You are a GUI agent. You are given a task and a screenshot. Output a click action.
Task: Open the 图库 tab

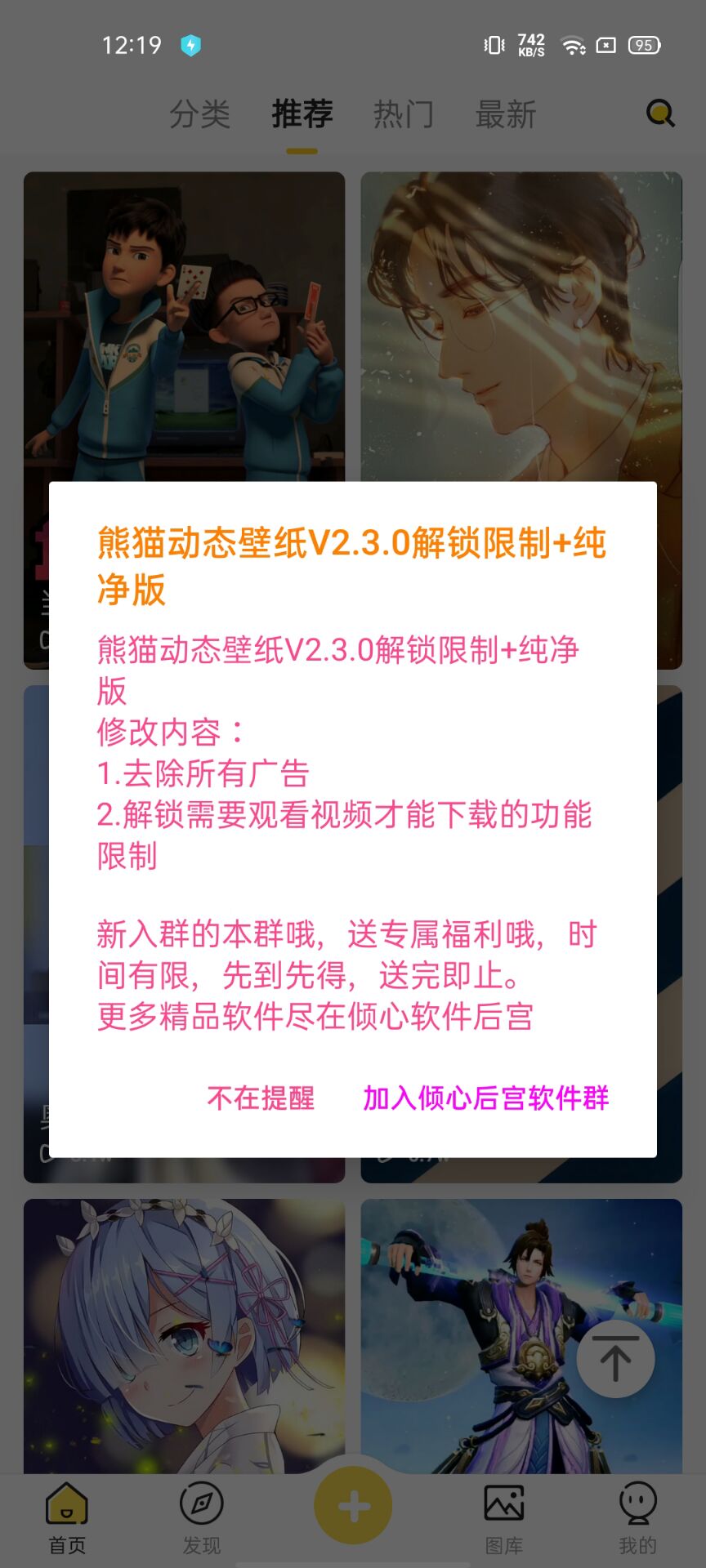tap(503, 1517)
